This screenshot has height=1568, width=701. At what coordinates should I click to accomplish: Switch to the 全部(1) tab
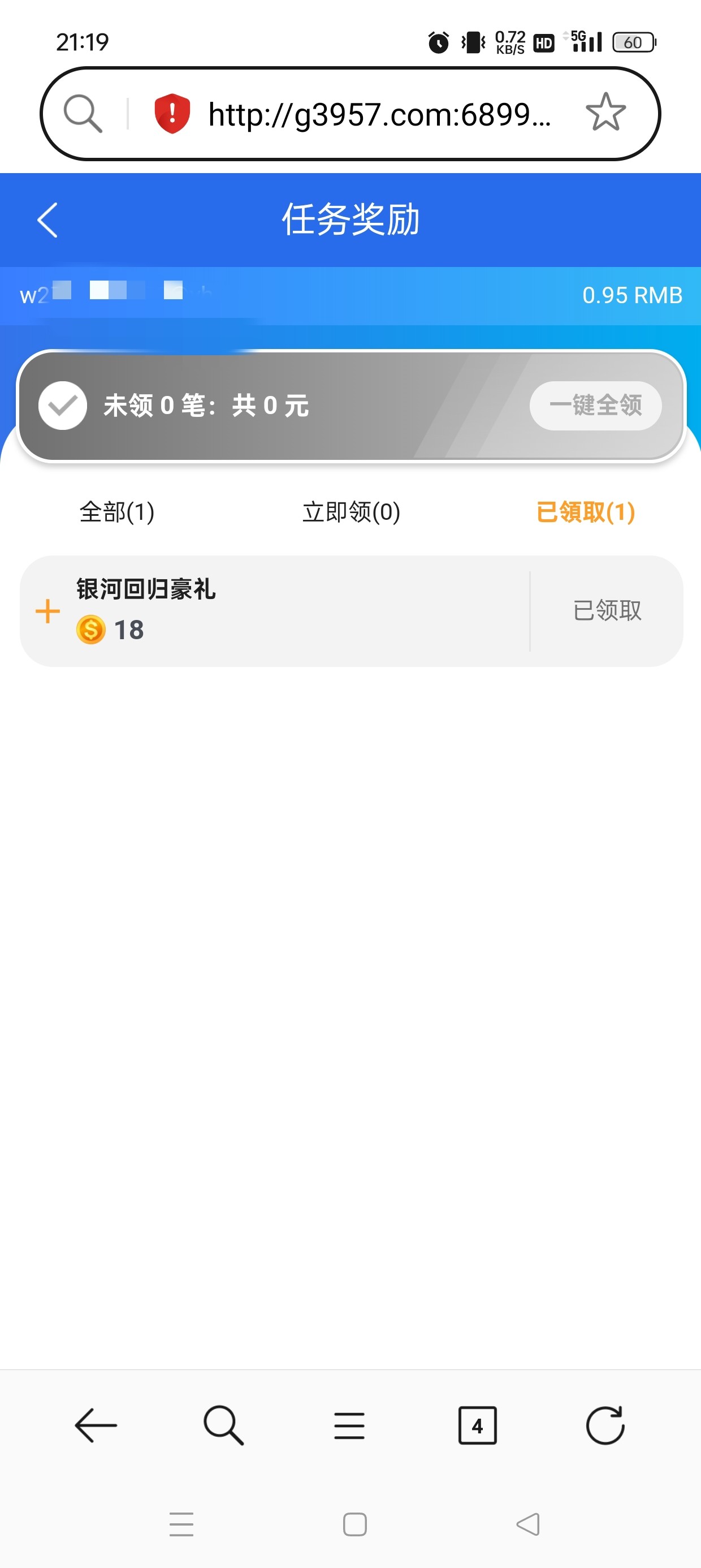click(117, 512)
